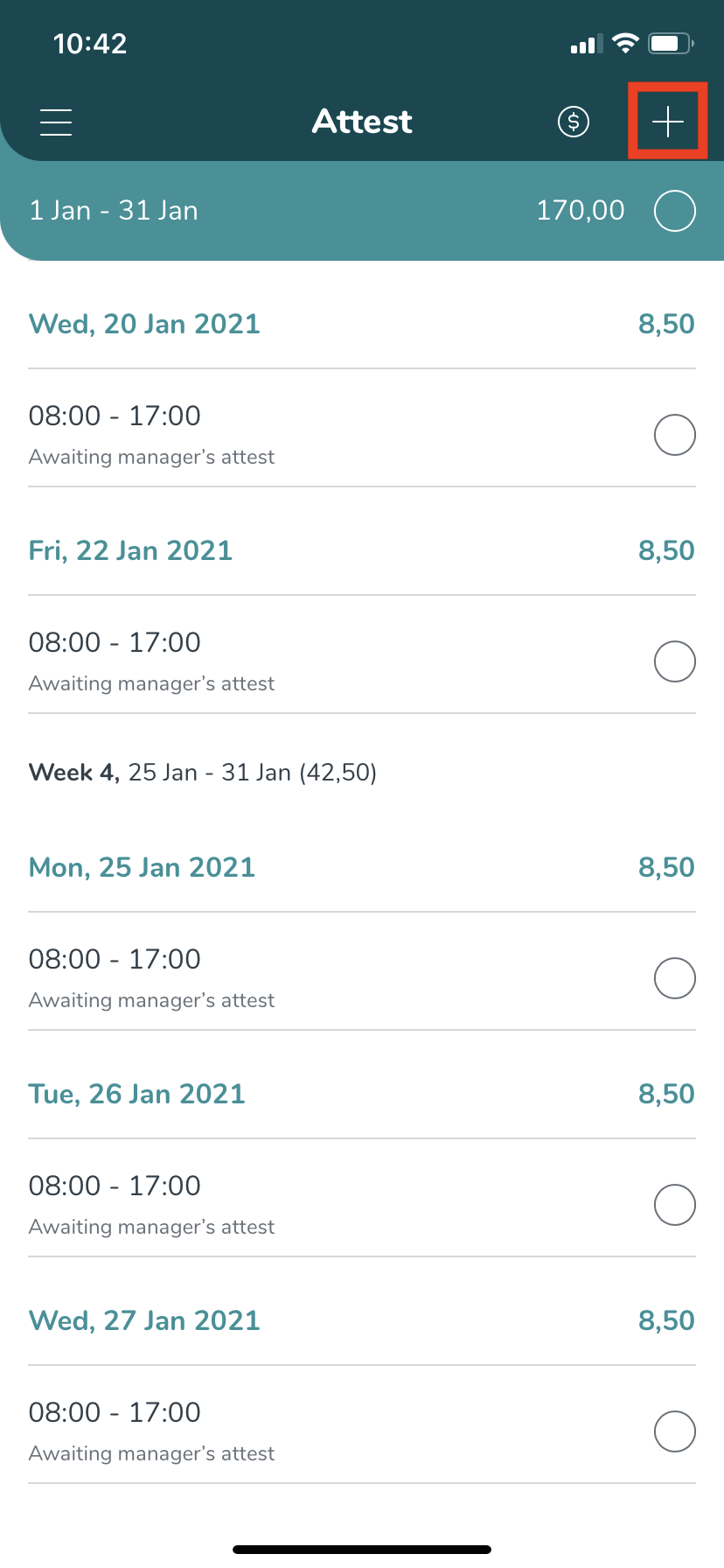Open the salary dollar icon
Screen dimensions: 724x1568
574,122
